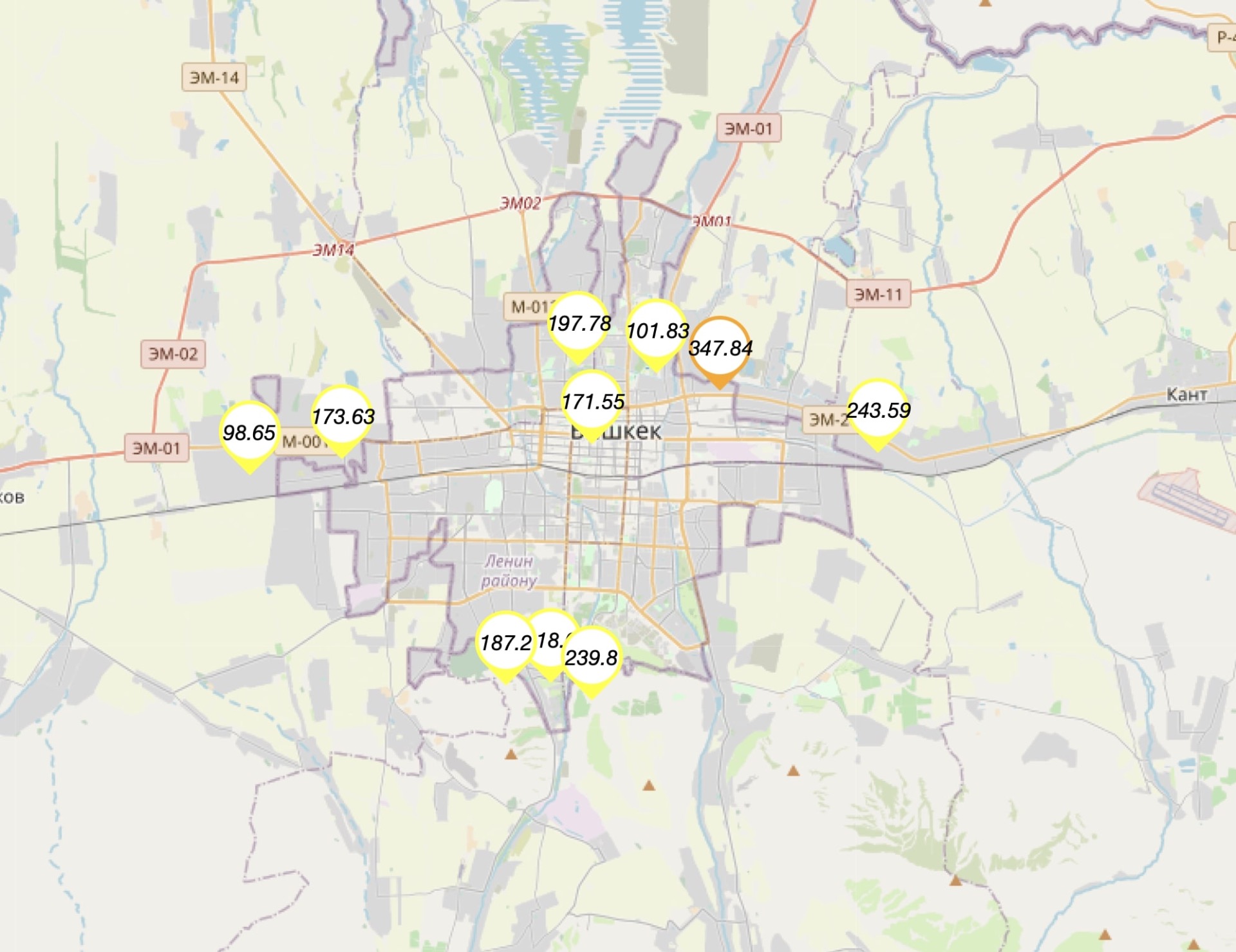The height and width of the screenshot is (952, 1236).
Task: Tap the orange 347.84 map marker
Action: pos(720,348)
